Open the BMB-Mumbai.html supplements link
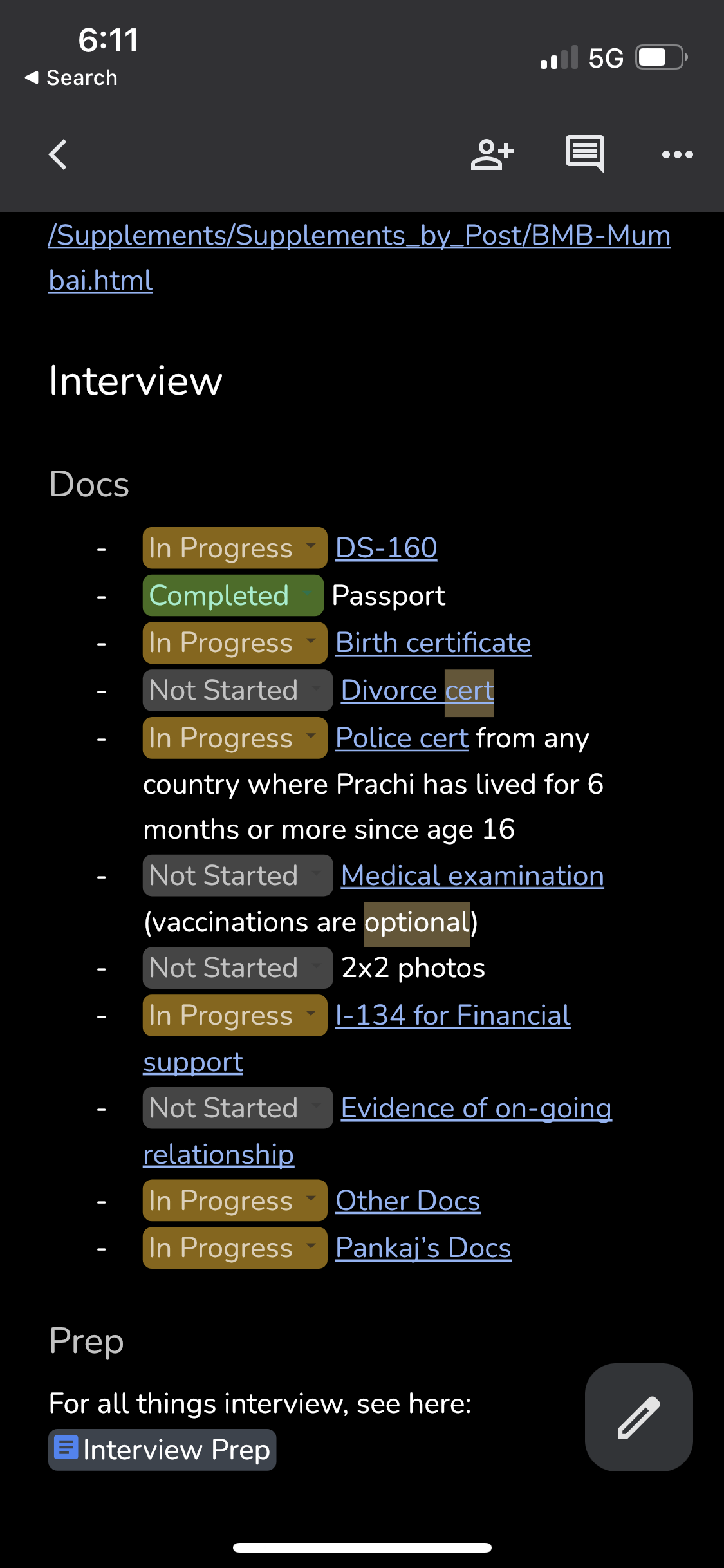 pos(360,257)
